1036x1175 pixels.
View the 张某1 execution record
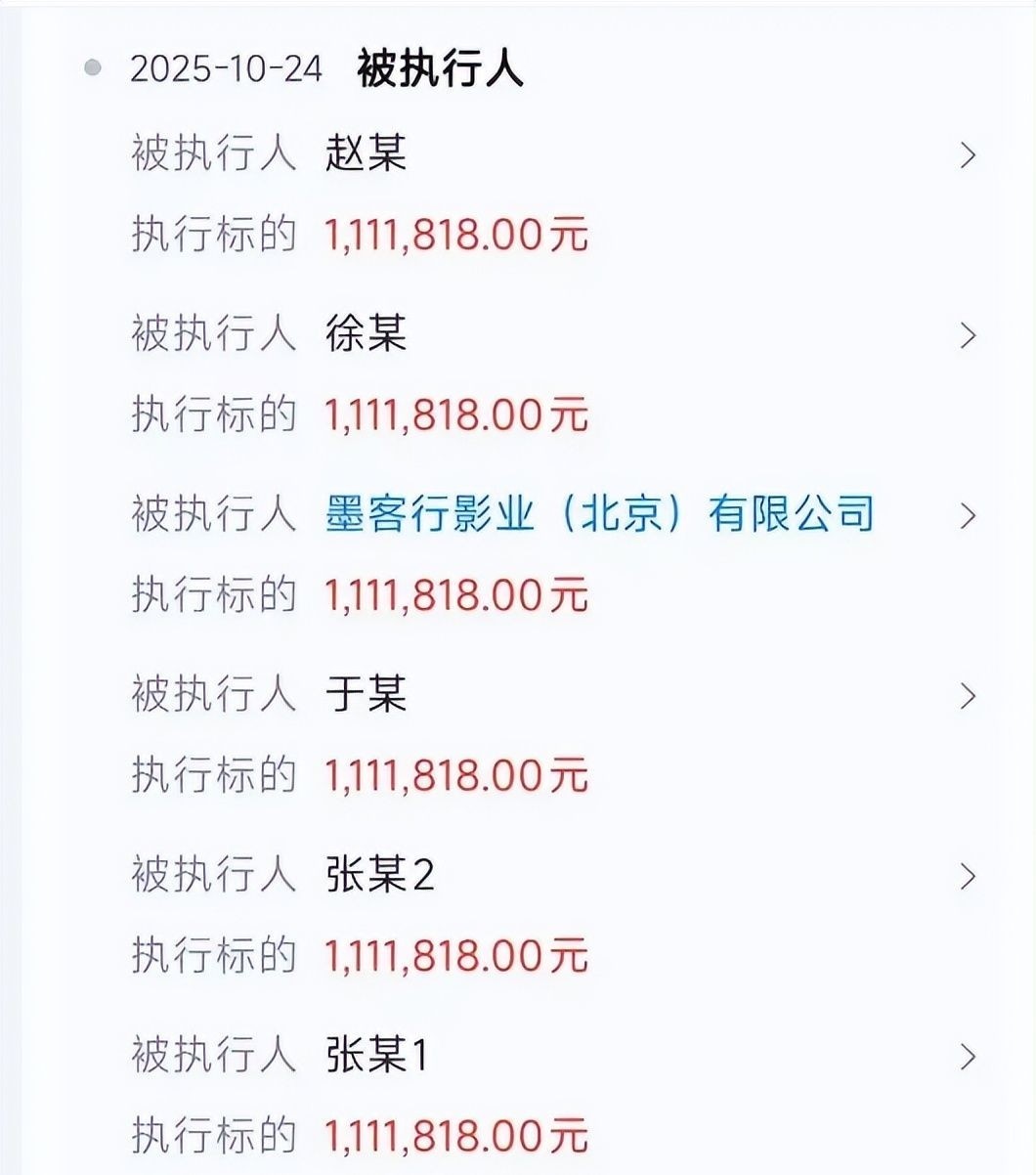(x=968, y=1057)
